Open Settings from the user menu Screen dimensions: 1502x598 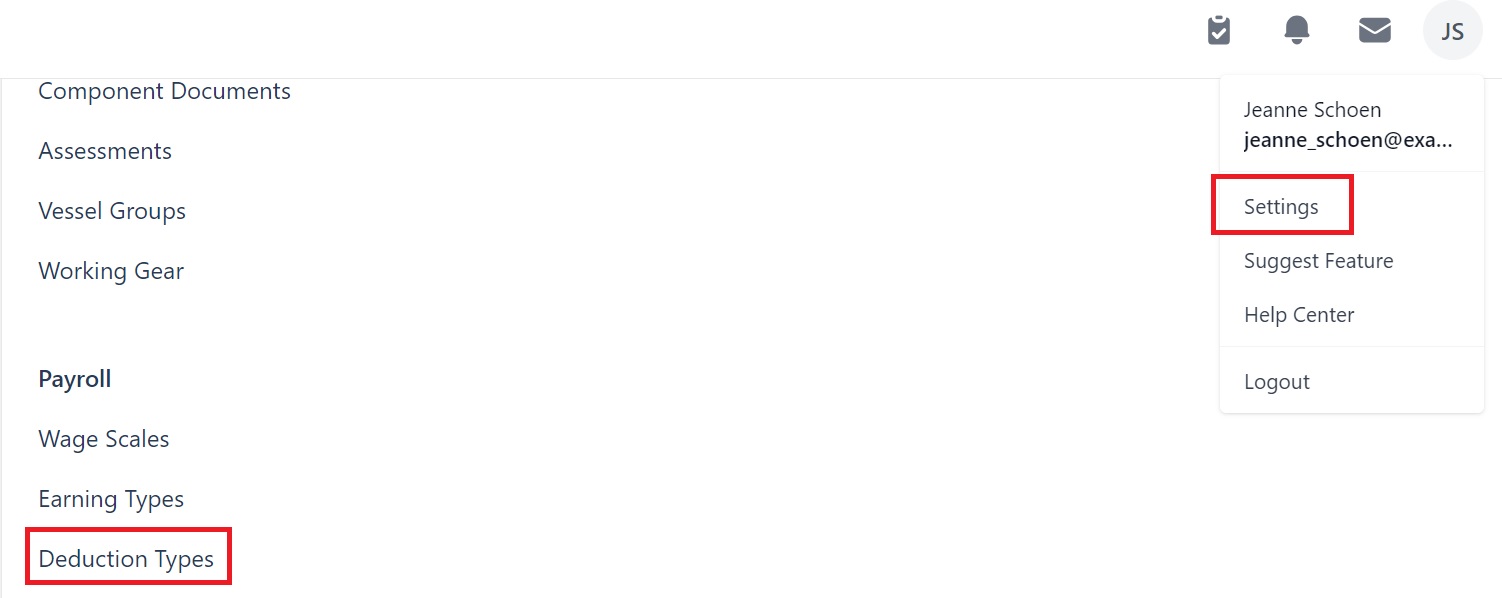tap(1281, 207)
